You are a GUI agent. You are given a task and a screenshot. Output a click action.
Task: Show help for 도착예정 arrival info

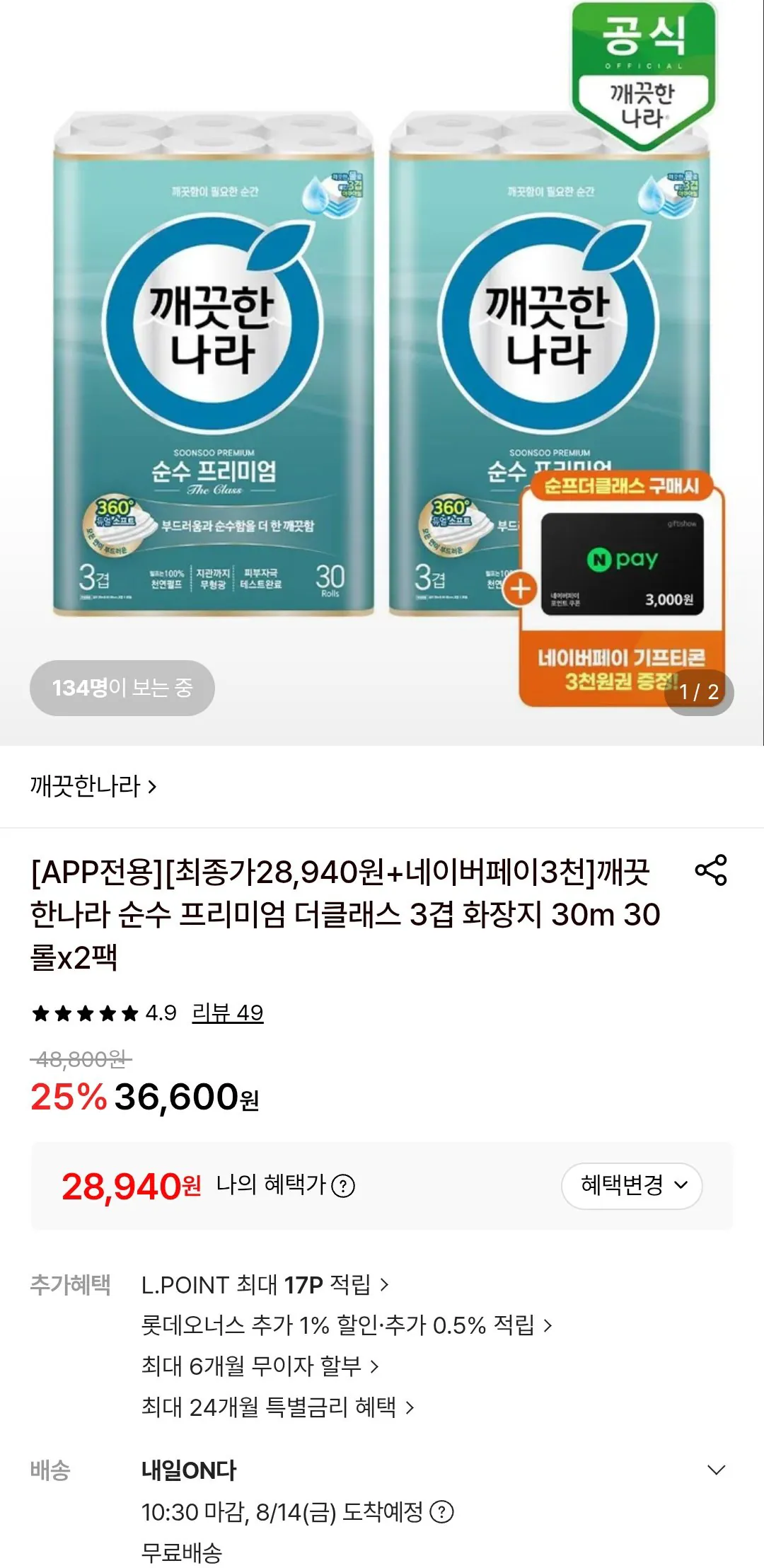(x=442, y=1512)
